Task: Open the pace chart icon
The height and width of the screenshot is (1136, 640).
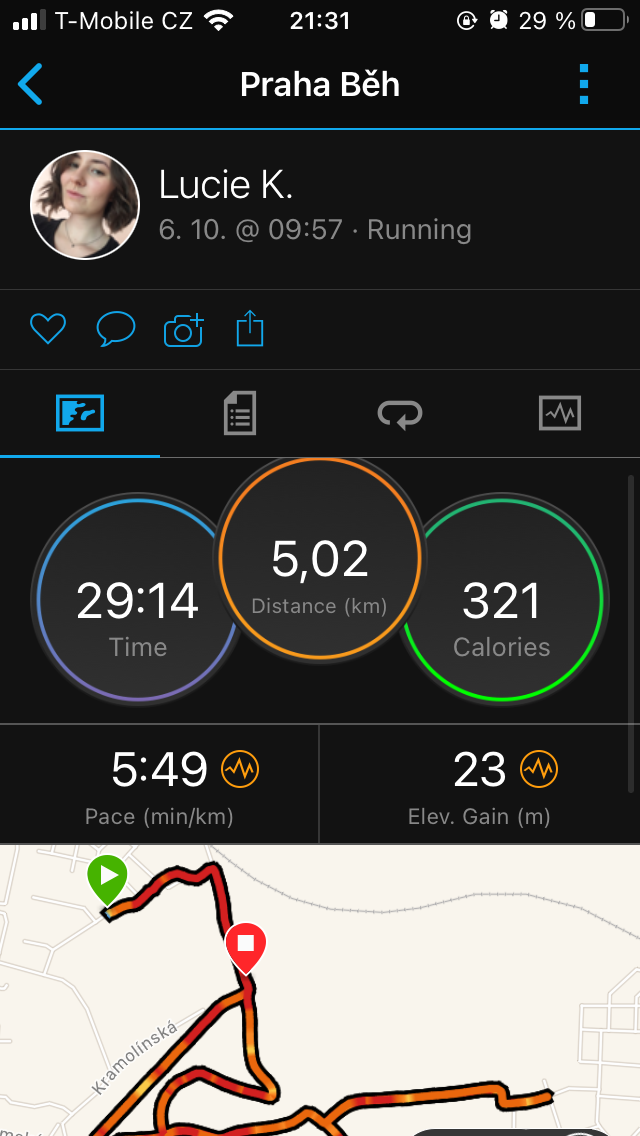Action: (x=240, y=769)
